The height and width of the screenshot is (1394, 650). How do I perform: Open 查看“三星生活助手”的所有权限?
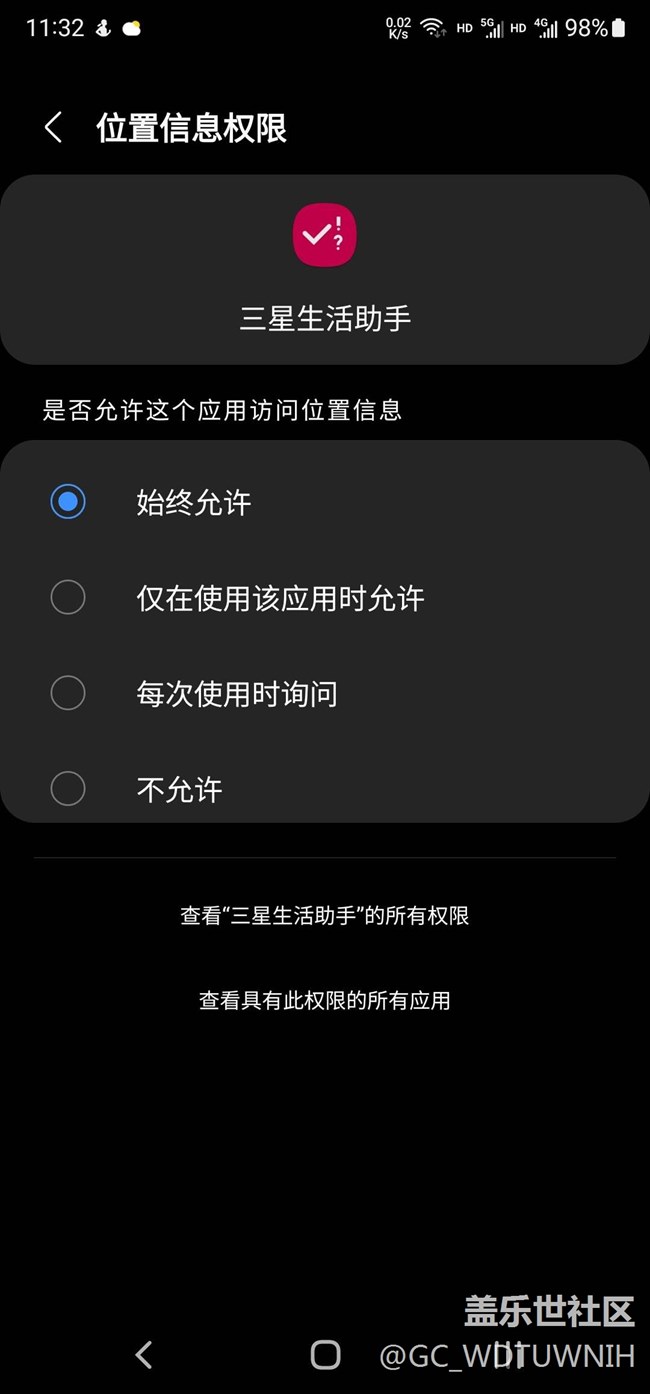pyautogui.click(x=325, y=915)
